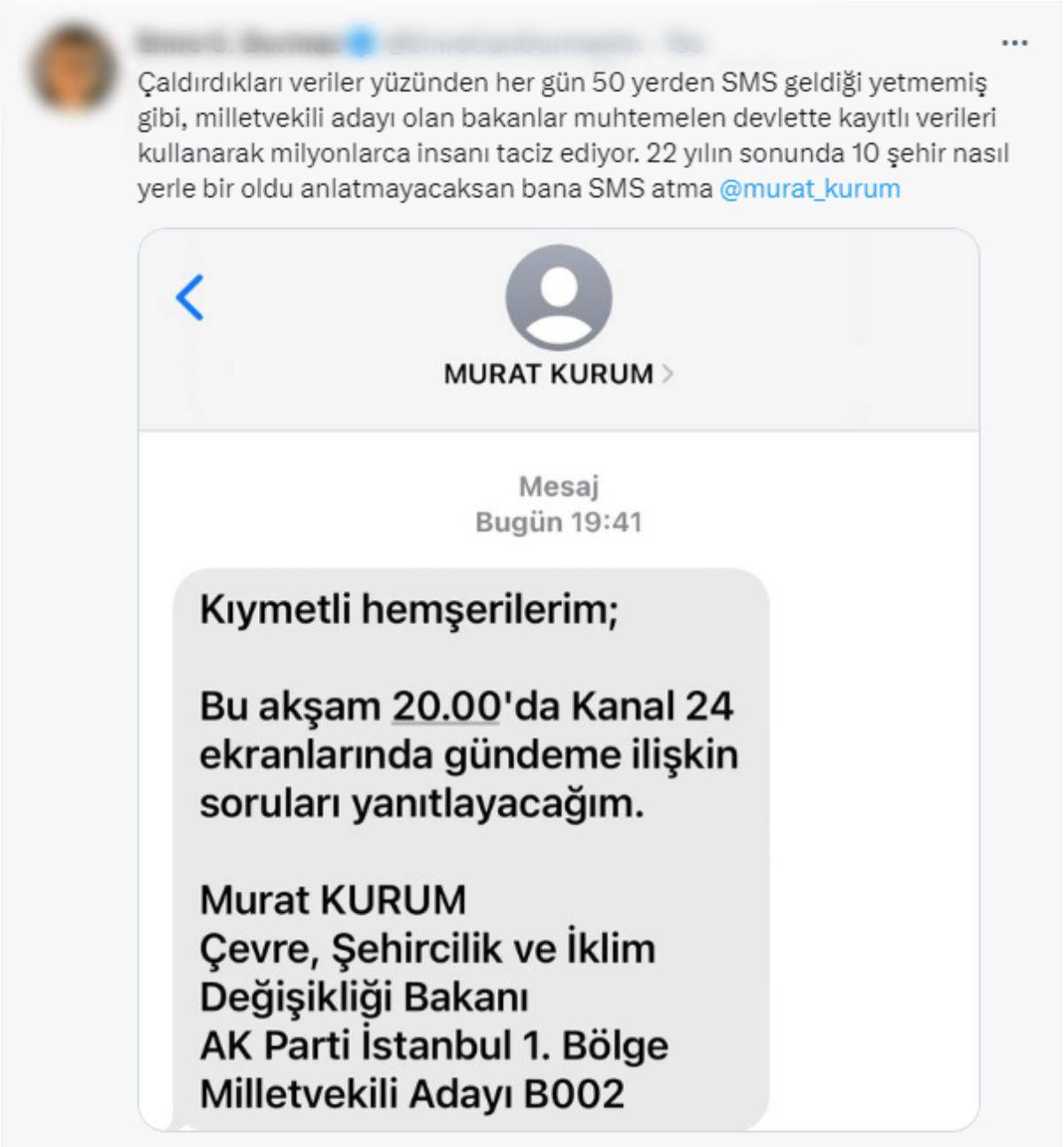Open the @murat_kurum mention link

[x=809, y=189]
